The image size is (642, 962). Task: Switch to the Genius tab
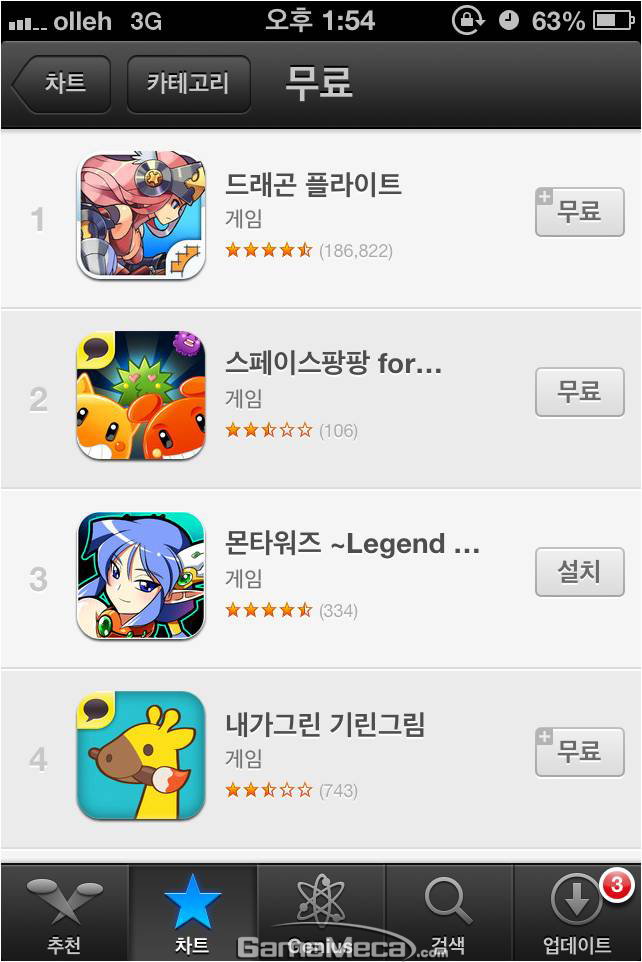(320, 913)
